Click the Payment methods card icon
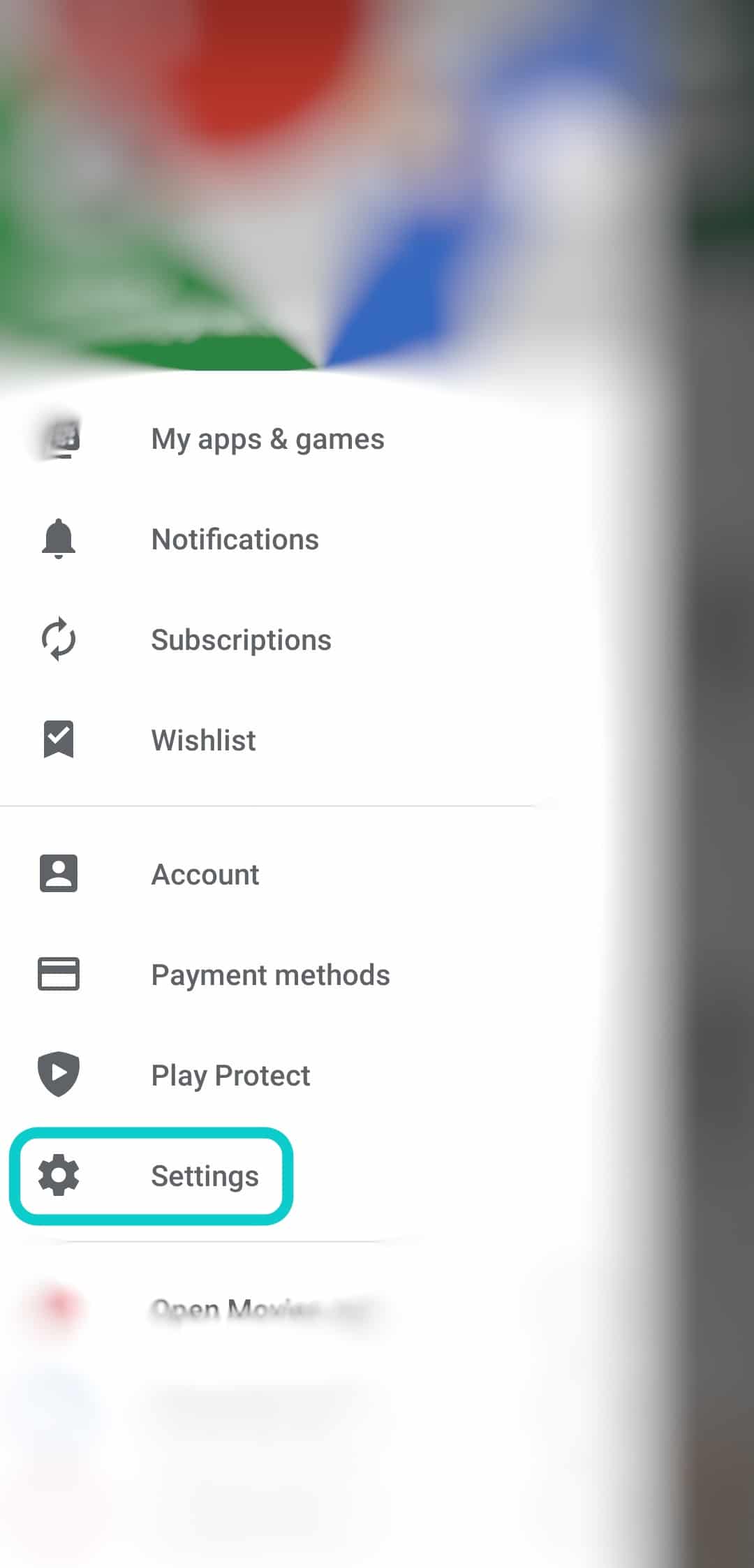754x1568 pixels. [x=59, y=975]
